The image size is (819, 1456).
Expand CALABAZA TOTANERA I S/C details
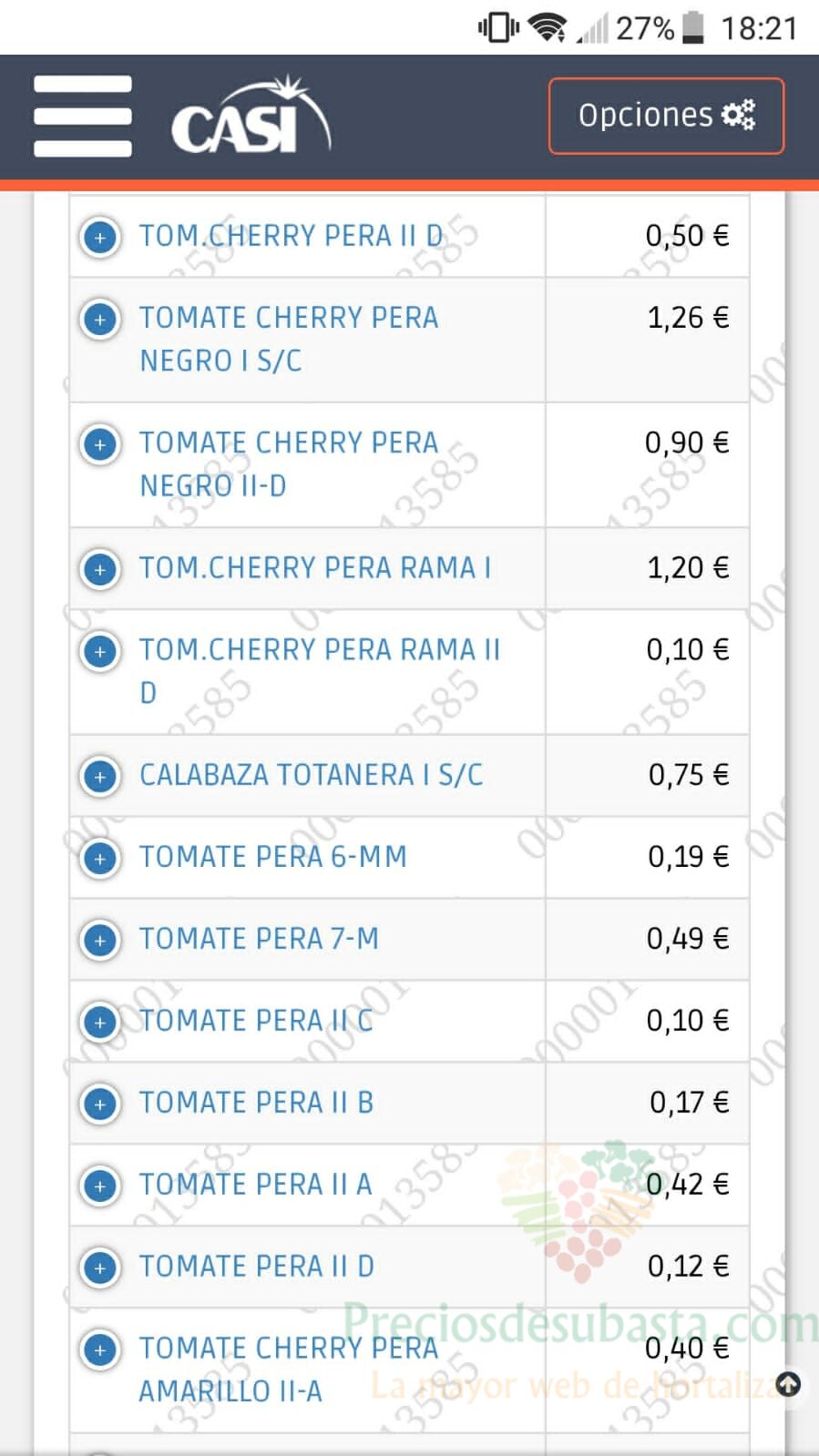100,777
